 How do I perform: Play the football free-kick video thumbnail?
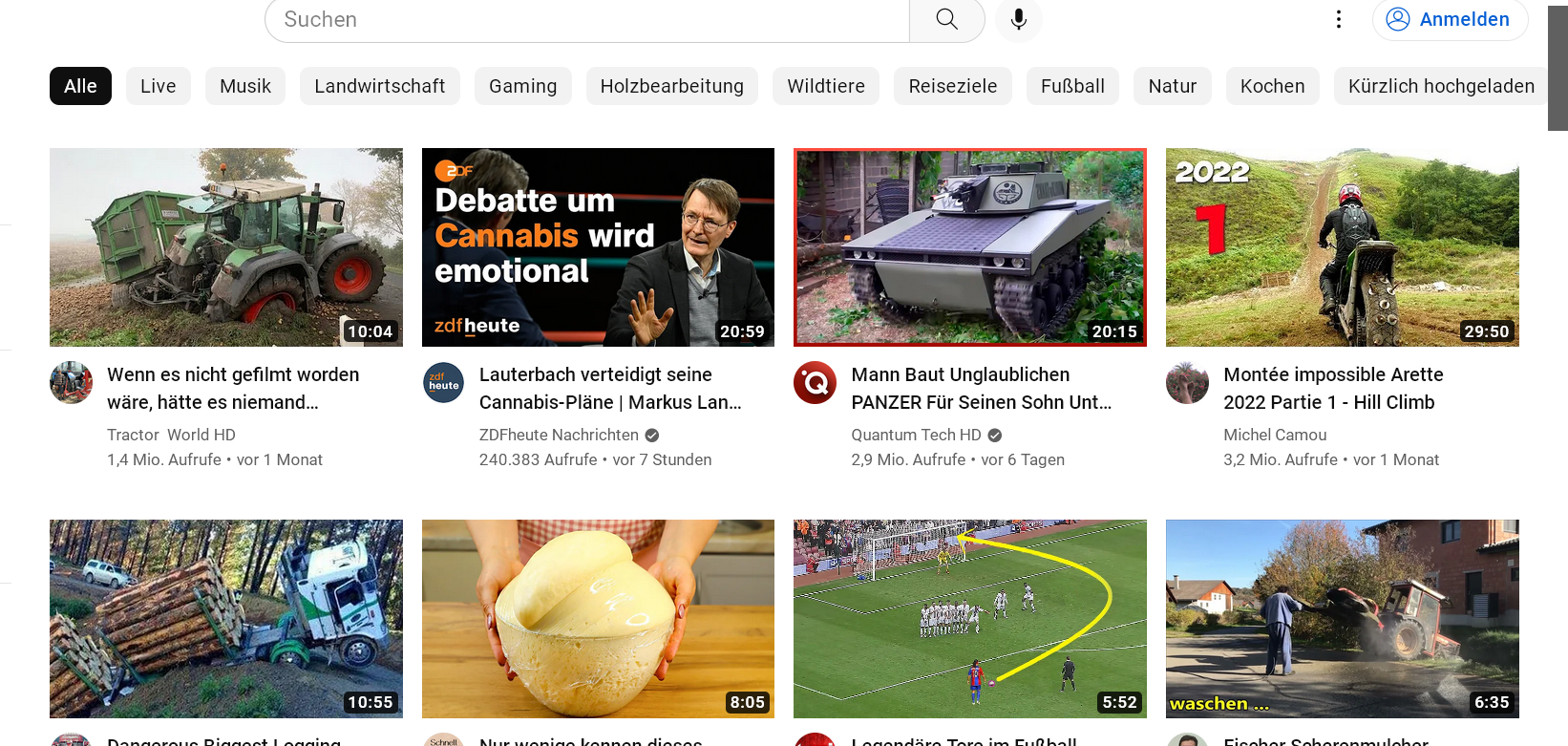(x=970, y=618)
